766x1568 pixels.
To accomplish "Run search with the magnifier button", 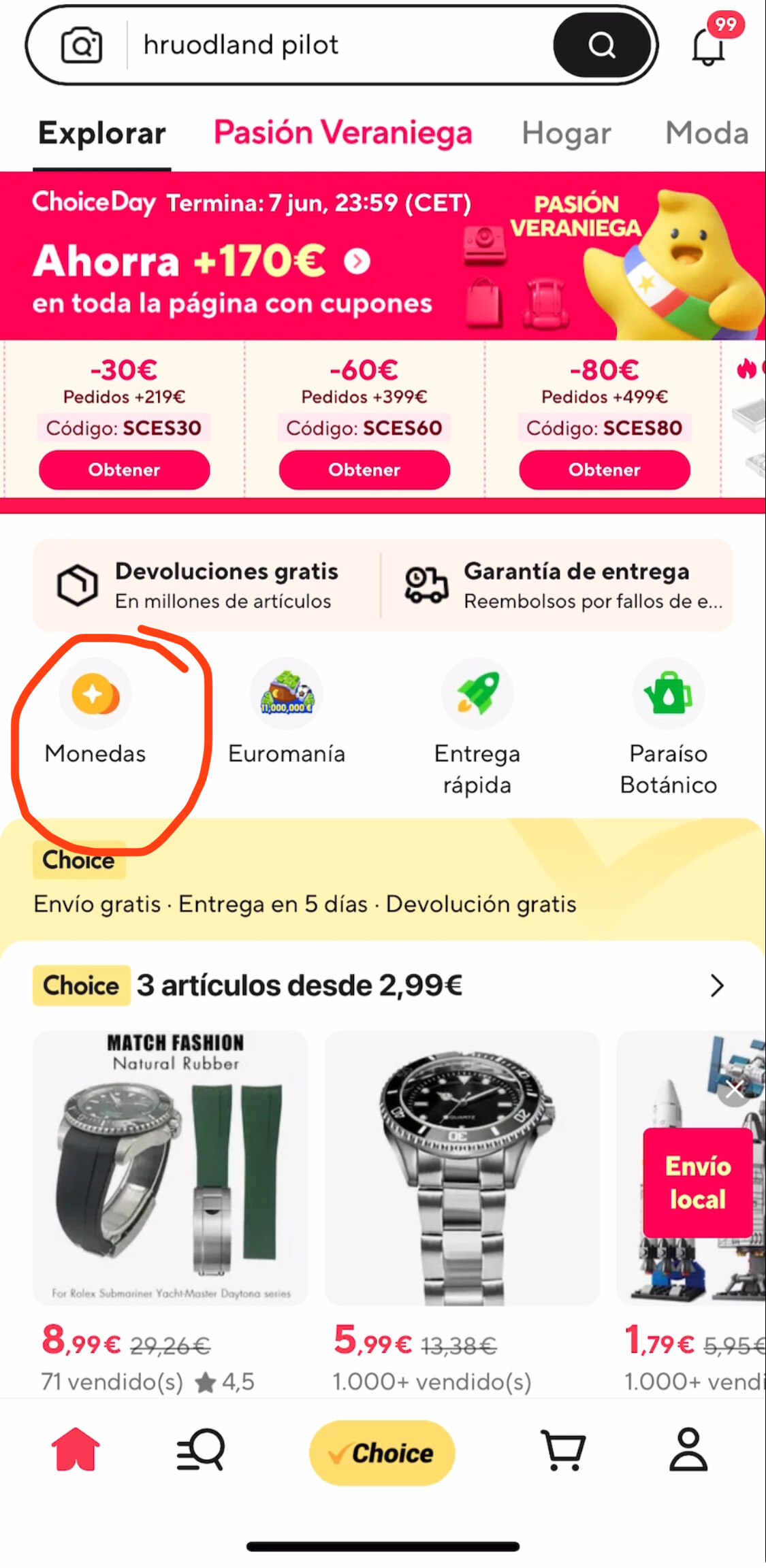I will click(602, 46).
